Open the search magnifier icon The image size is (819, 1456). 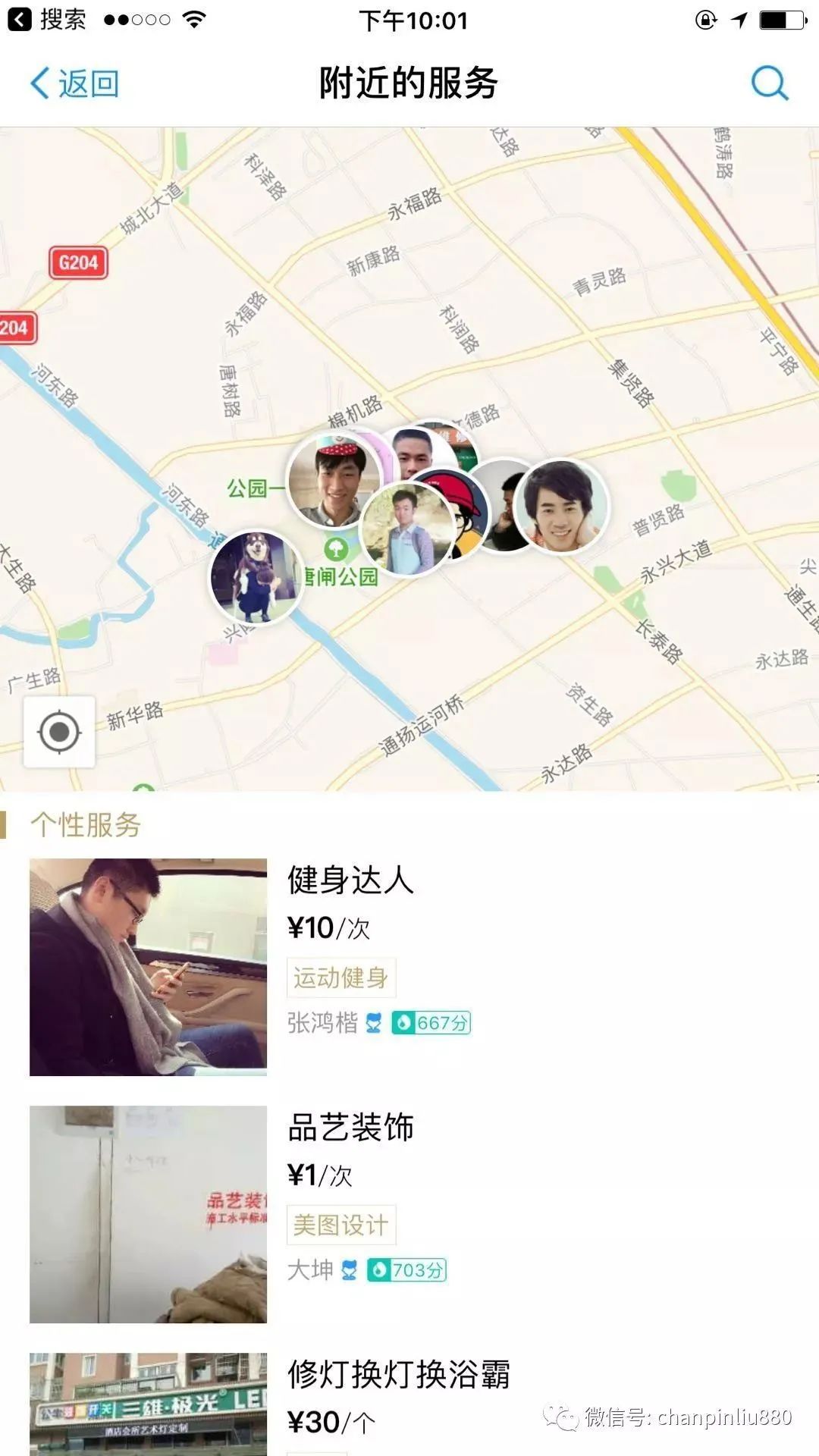(x=769, y=83)
